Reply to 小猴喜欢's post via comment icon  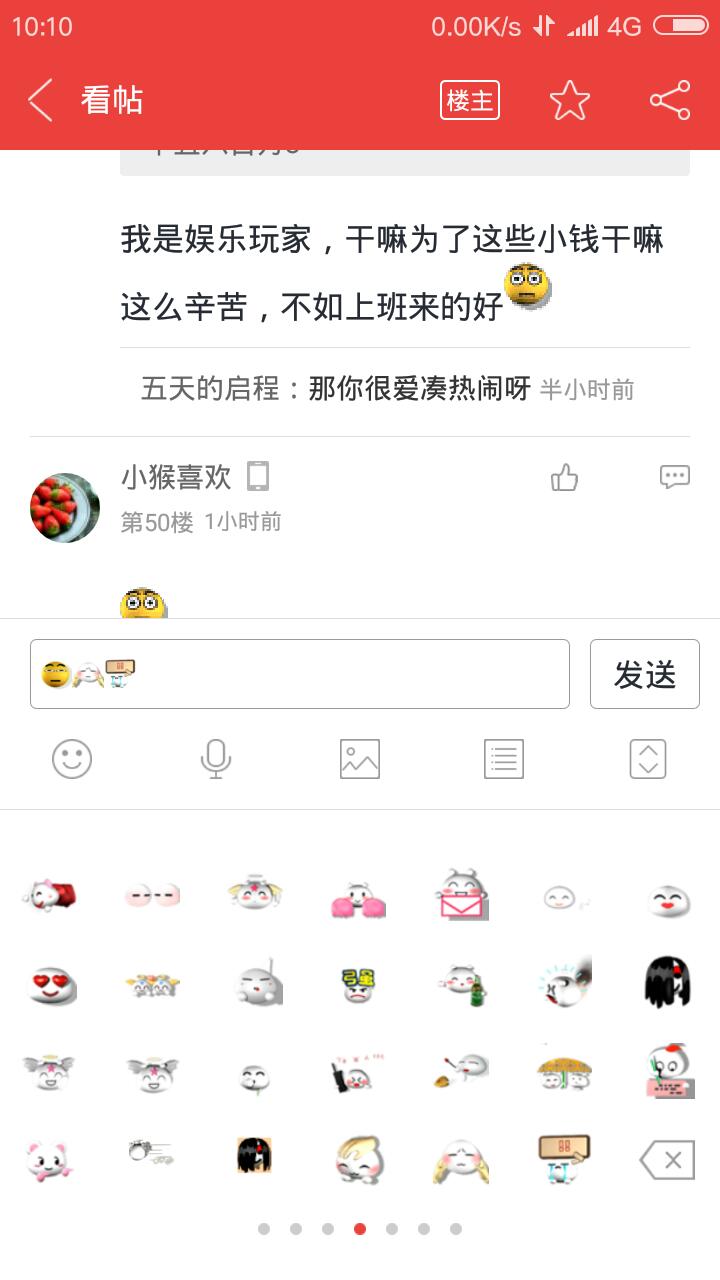click(674, 477)
